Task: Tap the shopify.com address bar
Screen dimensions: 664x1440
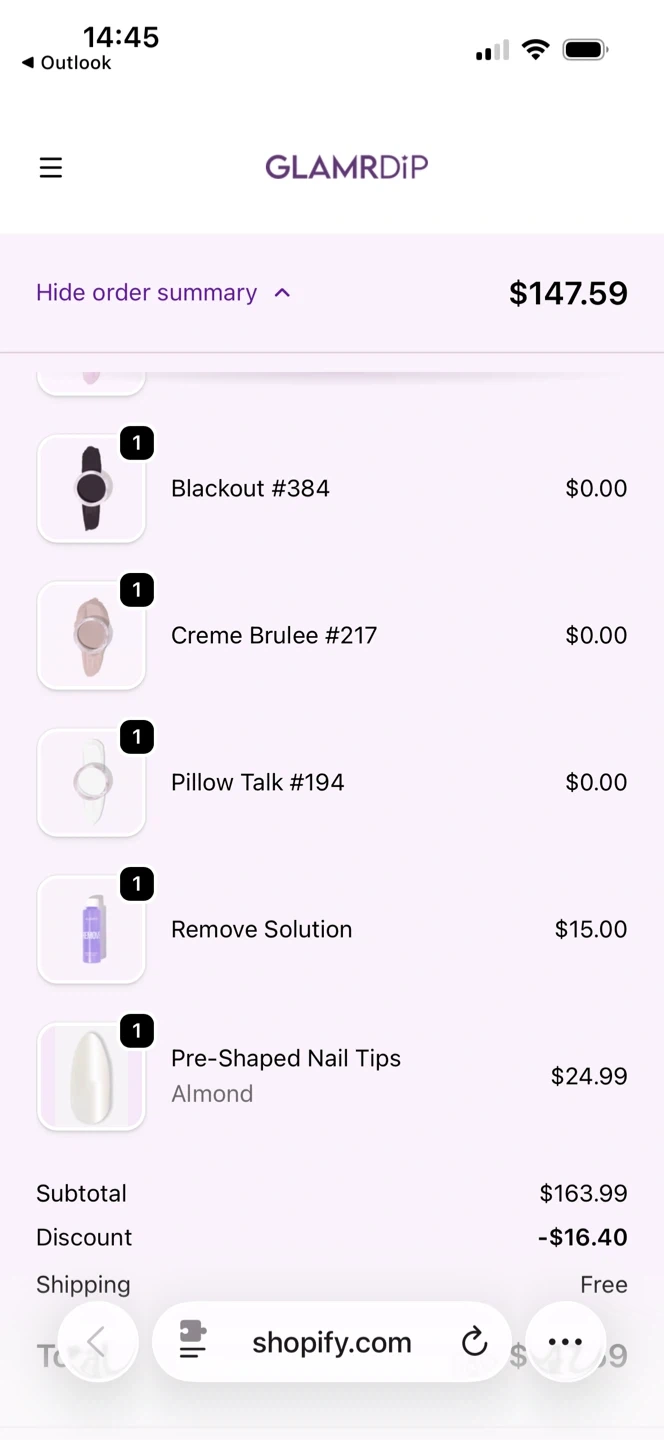Action: click(331, 1342)
